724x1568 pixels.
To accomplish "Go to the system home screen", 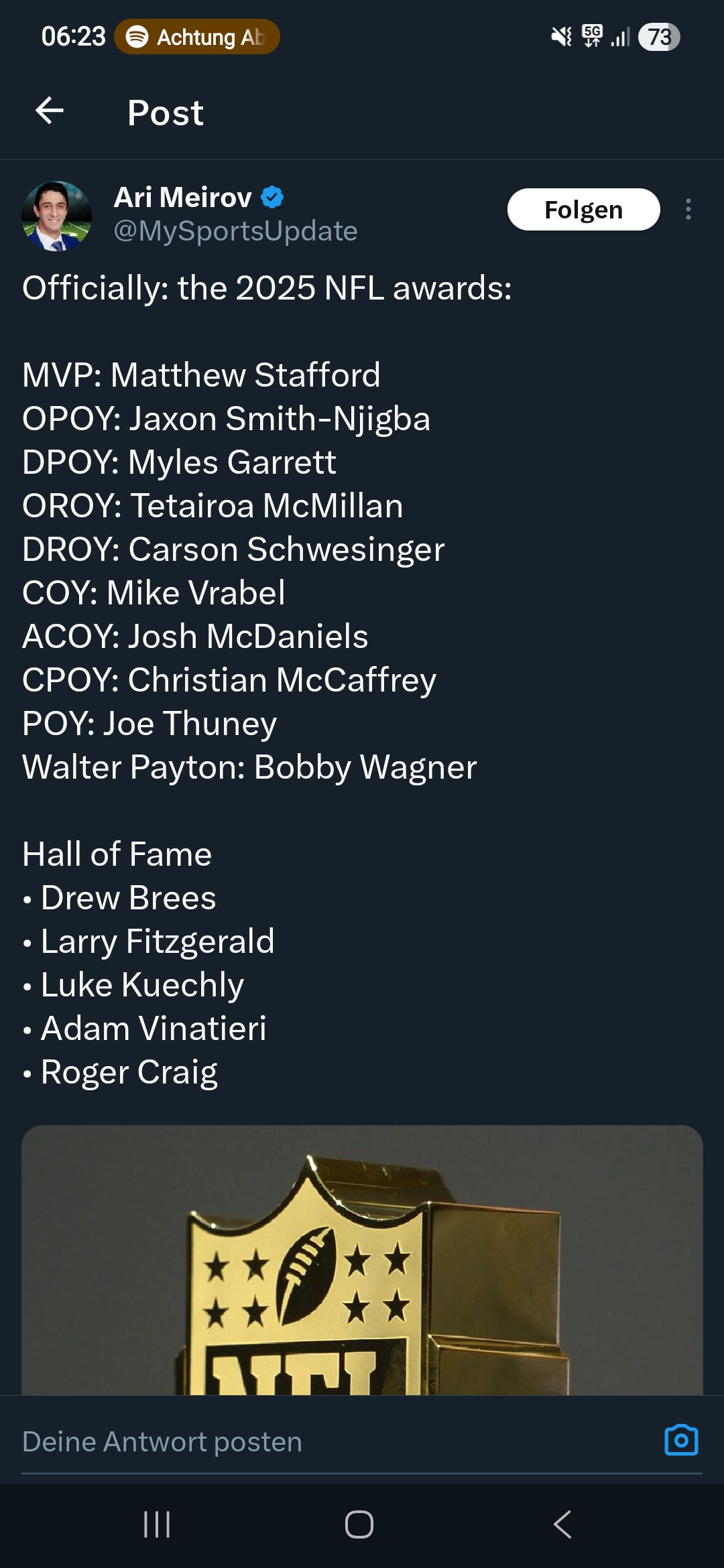I will 359,1525.
